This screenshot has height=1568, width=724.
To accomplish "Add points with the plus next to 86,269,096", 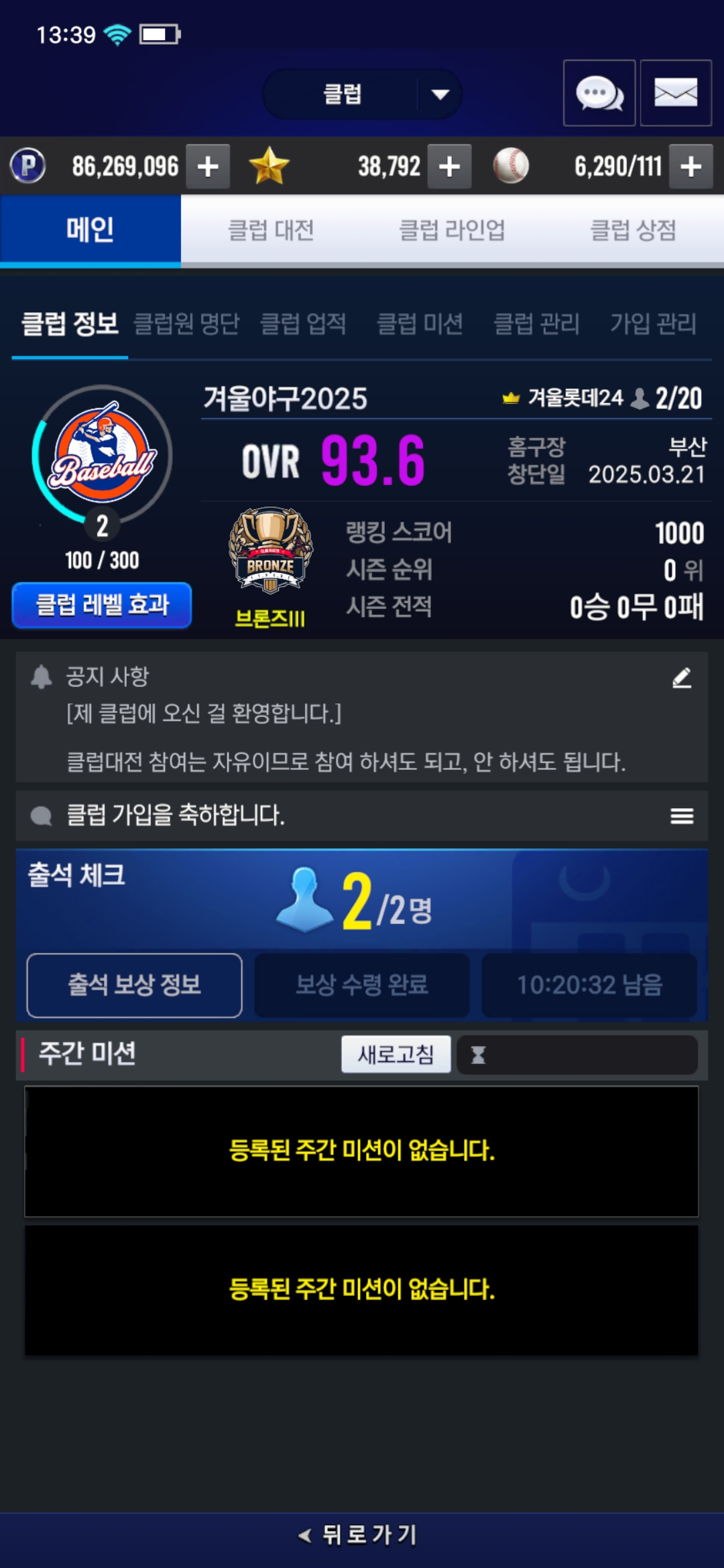I will (x=208, y=166).
